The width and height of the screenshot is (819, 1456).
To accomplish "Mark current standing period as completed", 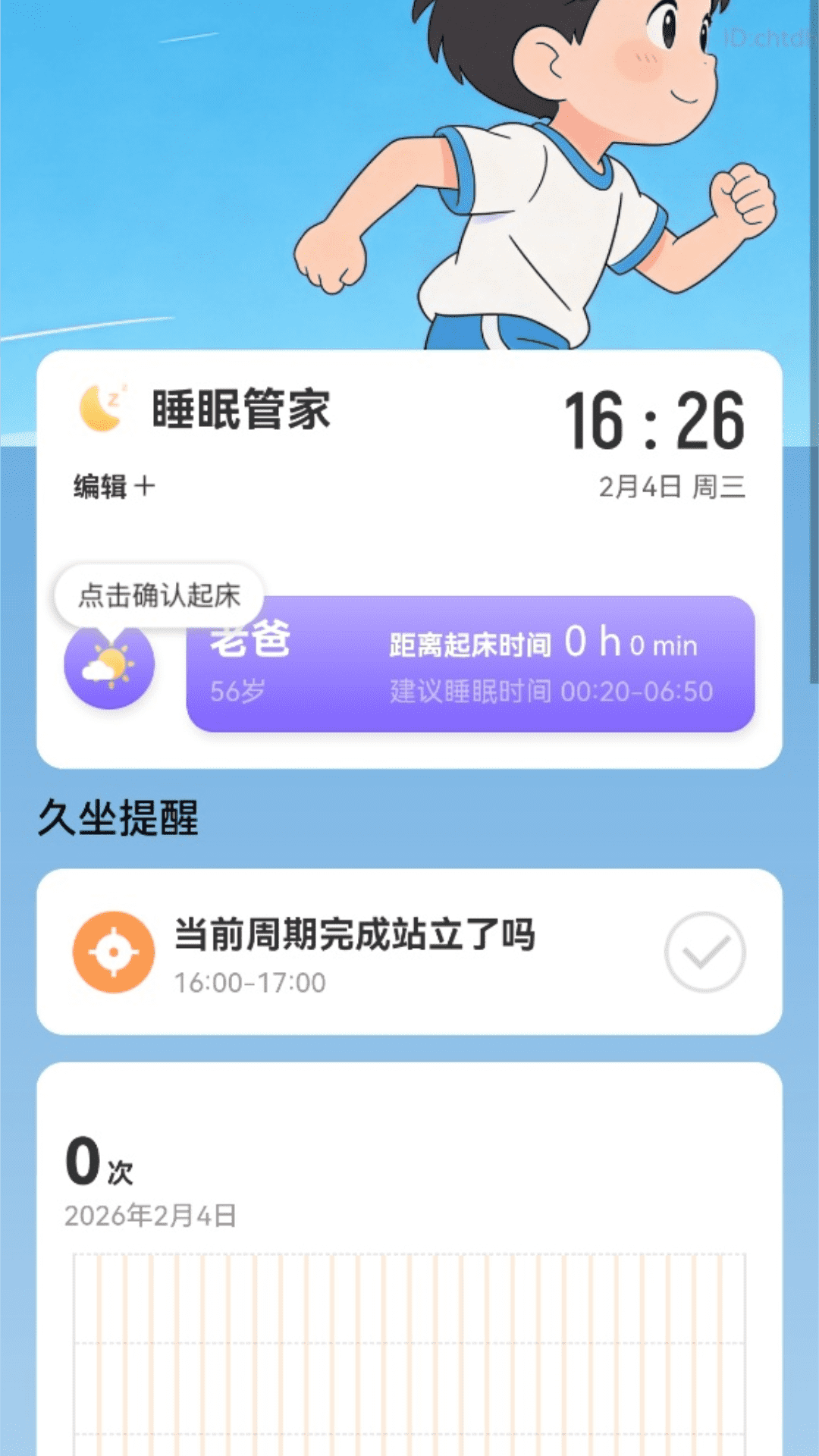I will coord(704,952).
